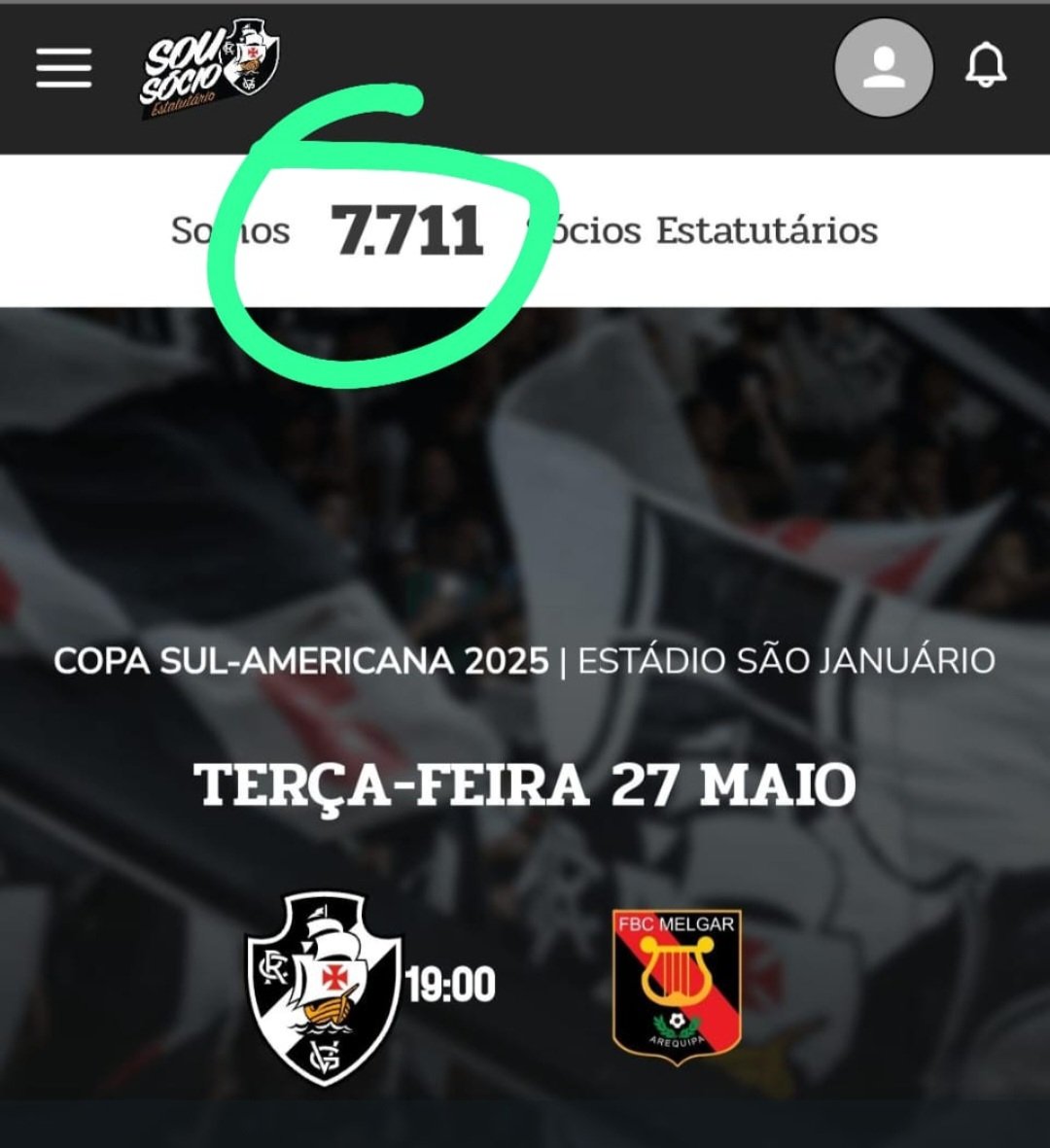Screen dimensions: 1050x1148
Task: Open the user profile avatar
Action: click(x=884, y=68)
